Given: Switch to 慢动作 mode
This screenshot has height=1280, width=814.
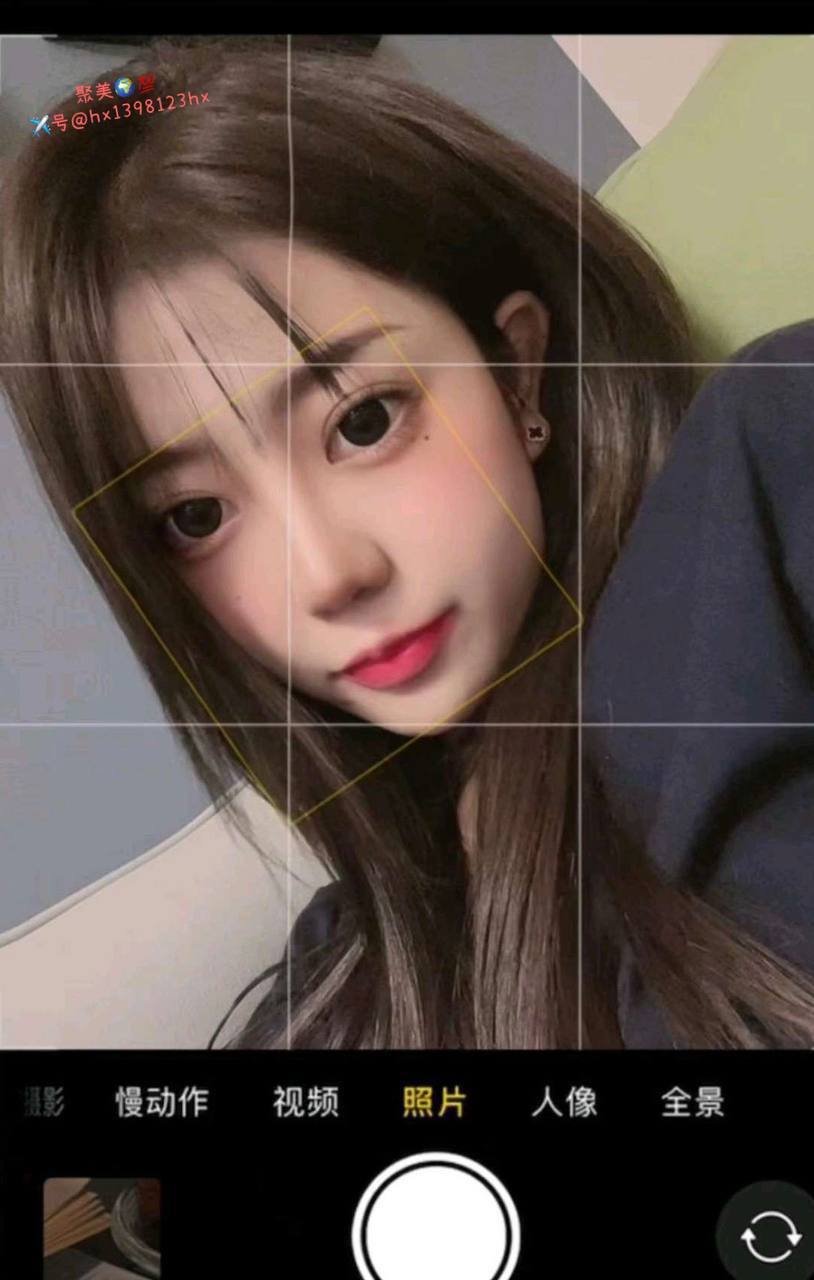Looking at the screenshot, I should pos(162,1102).
